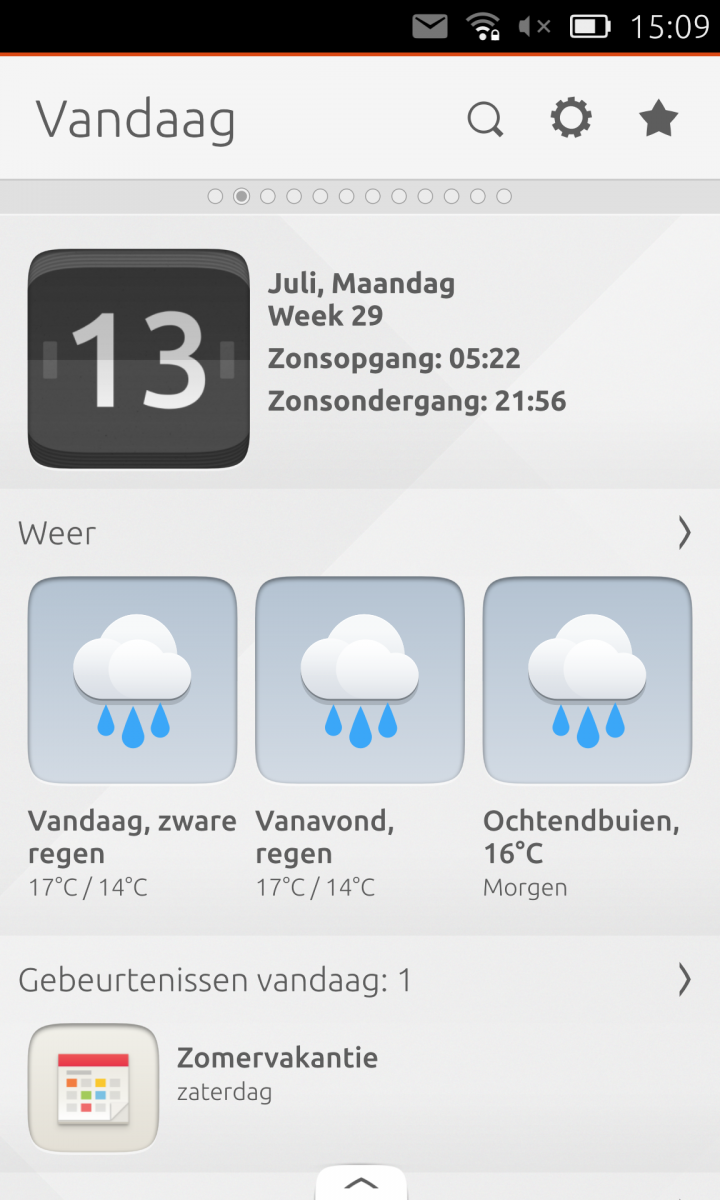Expand the 'Gebeurtenissen vandaag' section chevron
The image size is (720, 1200).
click(x=684, y=980)
